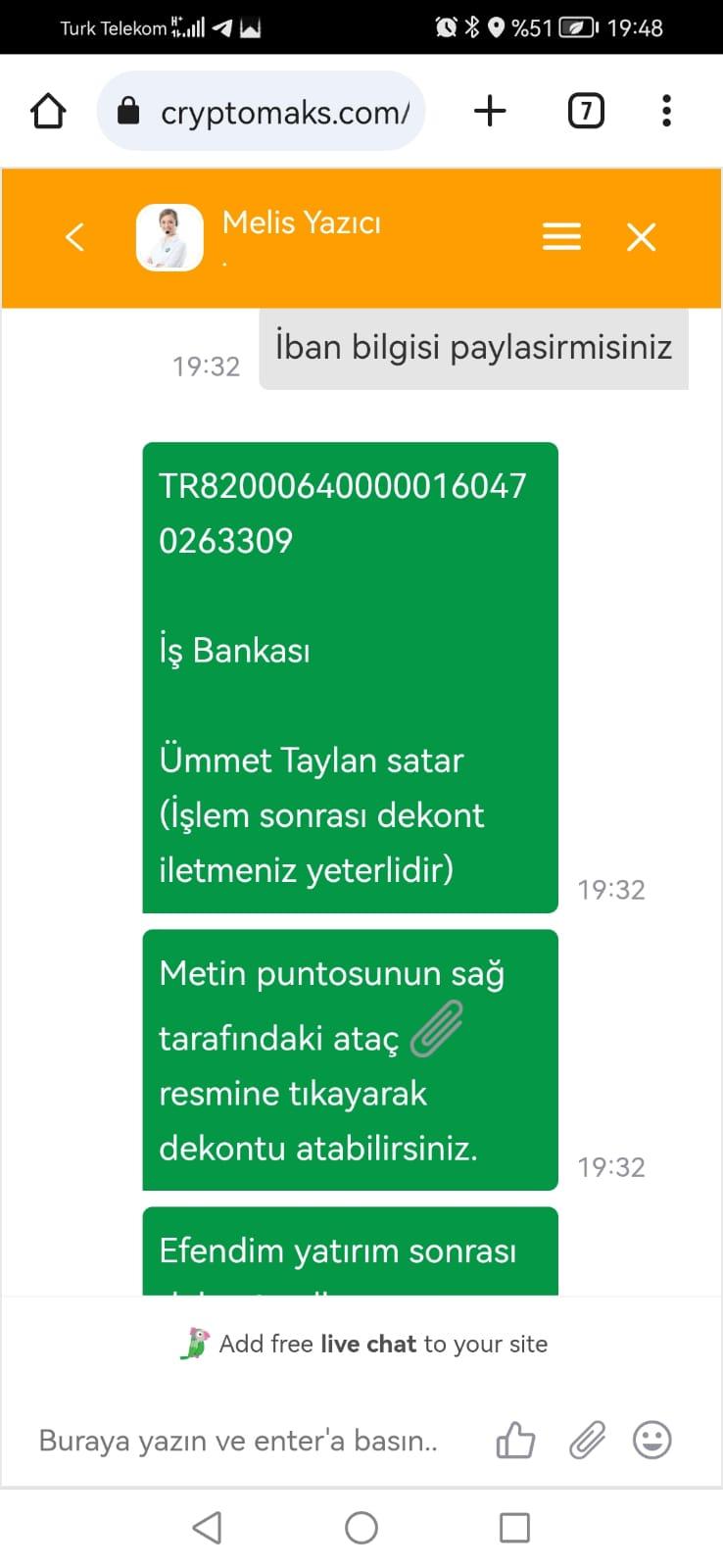Go to browser home with home icon
The height and width of the screenshot is (1568, 723).
47,110
